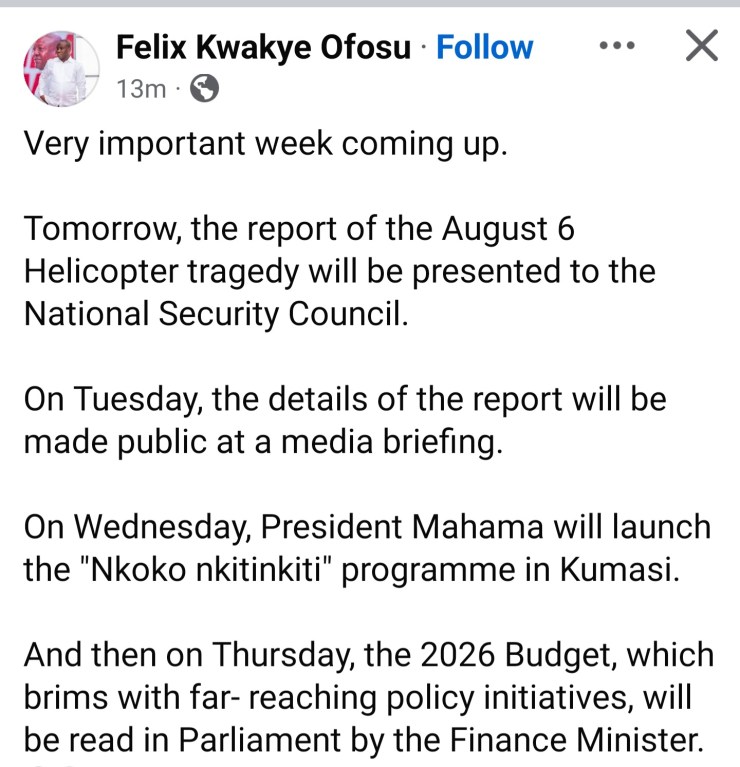This screenshot has width=740, height=767.
Task: Close this post view
Action: pyautogui.click(x=701, y=45)
